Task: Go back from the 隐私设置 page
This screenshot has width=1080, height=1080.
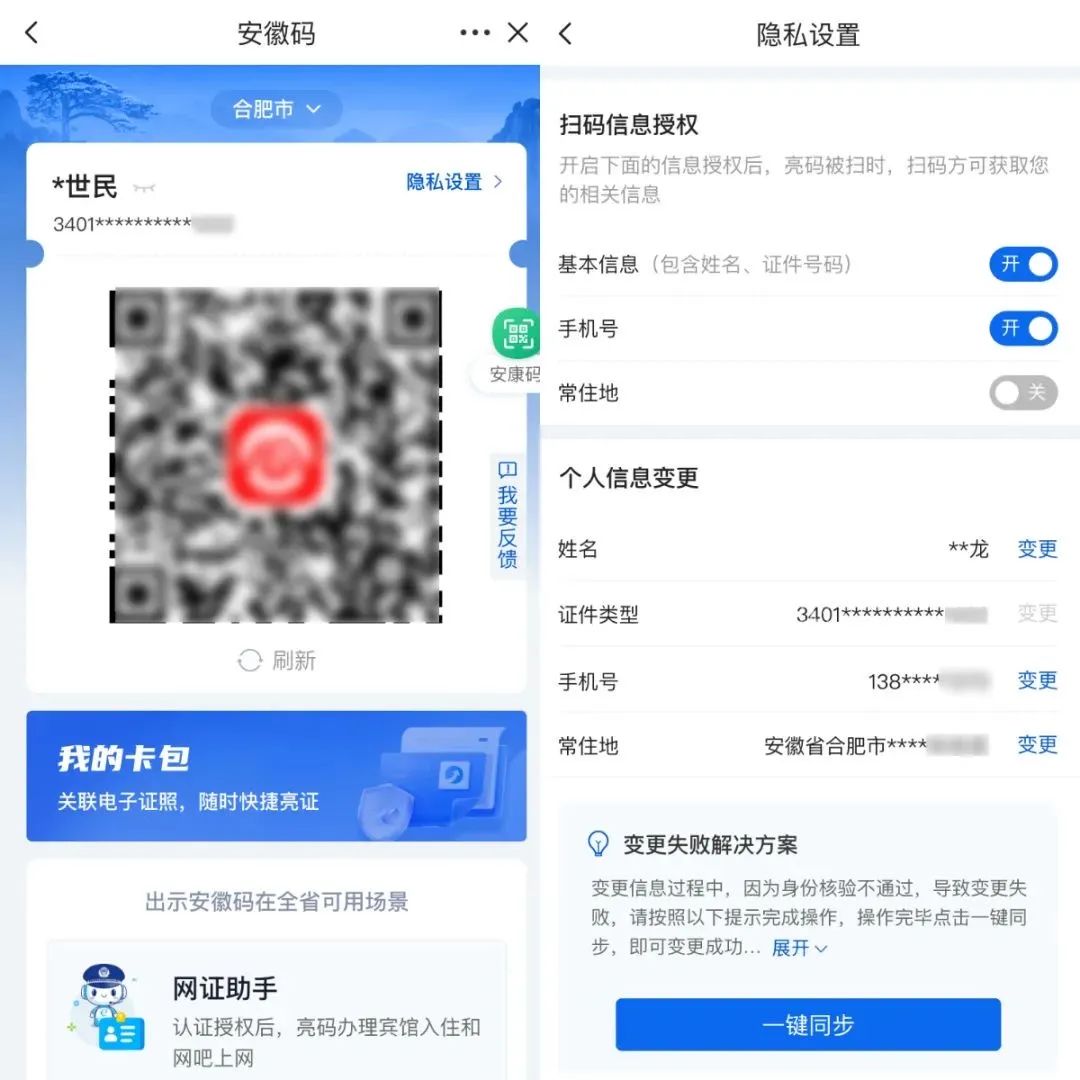Action: click(x=566, y=34)
